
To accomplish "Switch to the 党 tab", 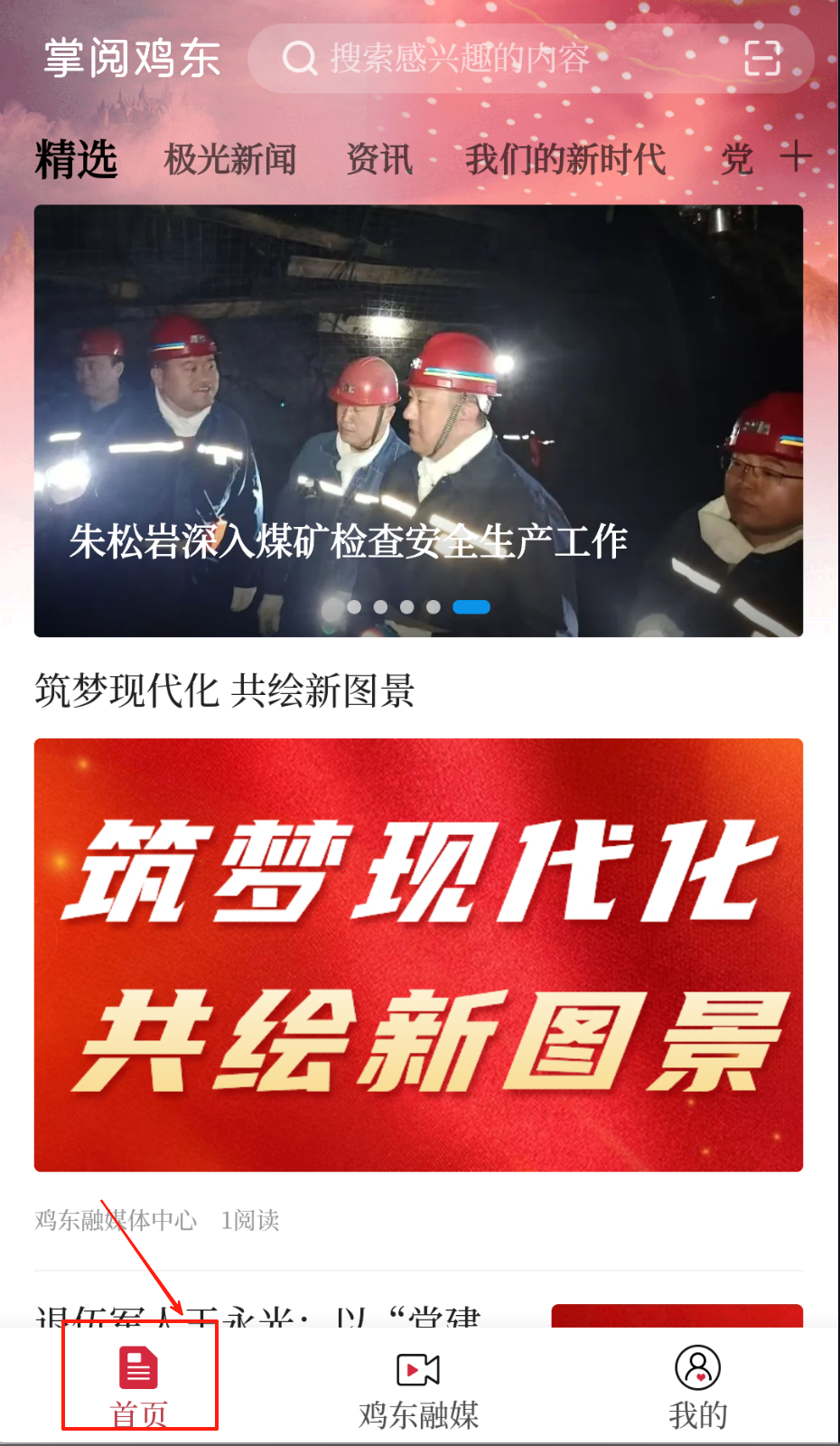I will click(736, 160).
